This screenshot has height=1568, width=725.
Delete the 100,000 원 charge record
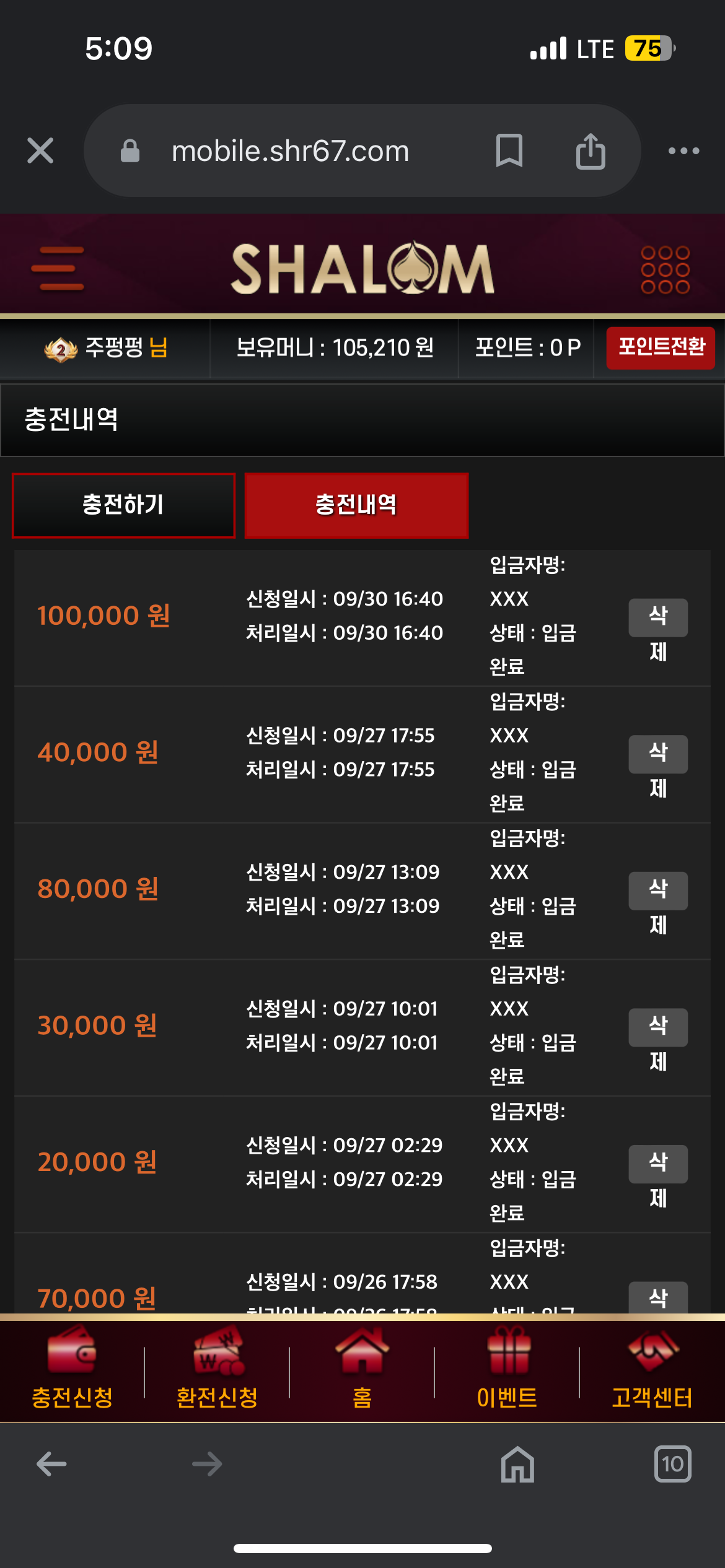coord(657,617)
